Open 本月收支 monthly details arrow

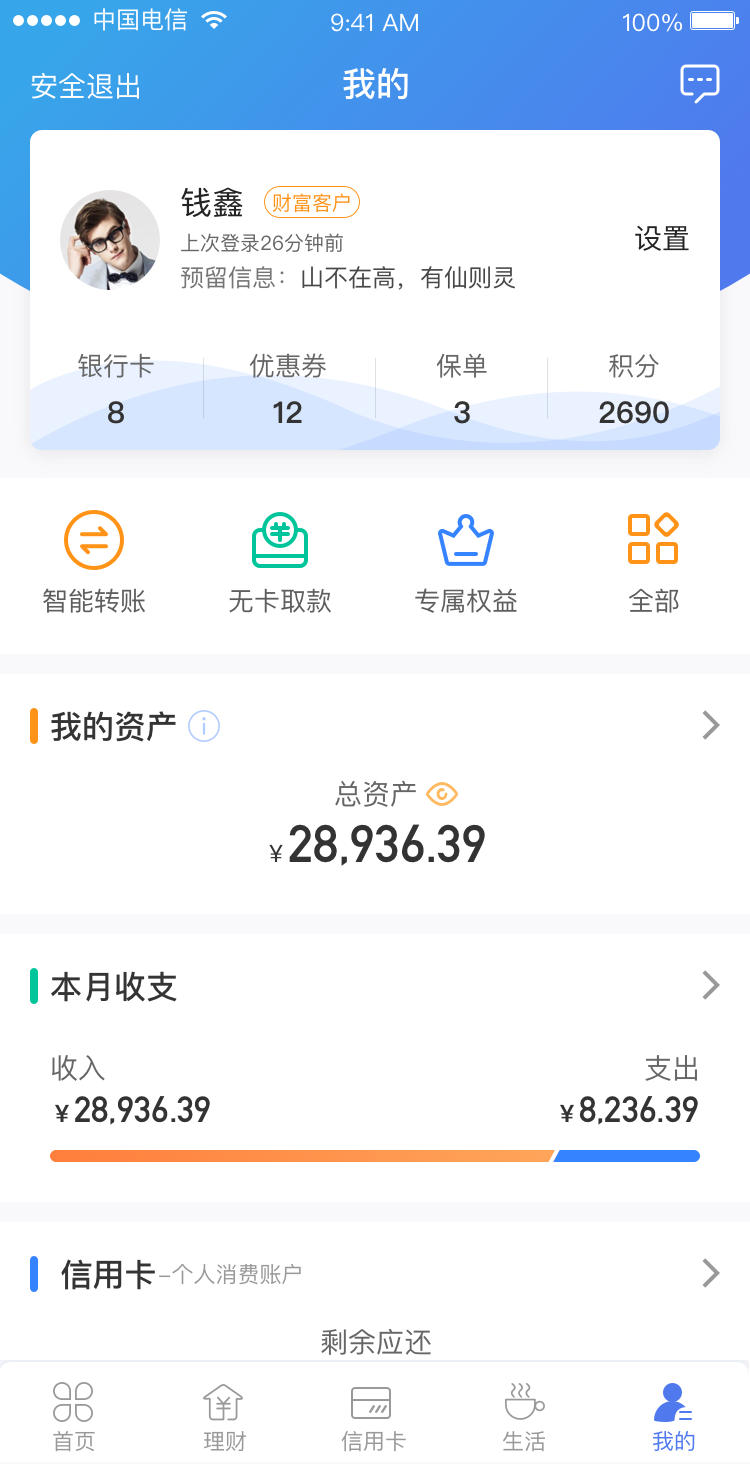click(x=710, y=985)
